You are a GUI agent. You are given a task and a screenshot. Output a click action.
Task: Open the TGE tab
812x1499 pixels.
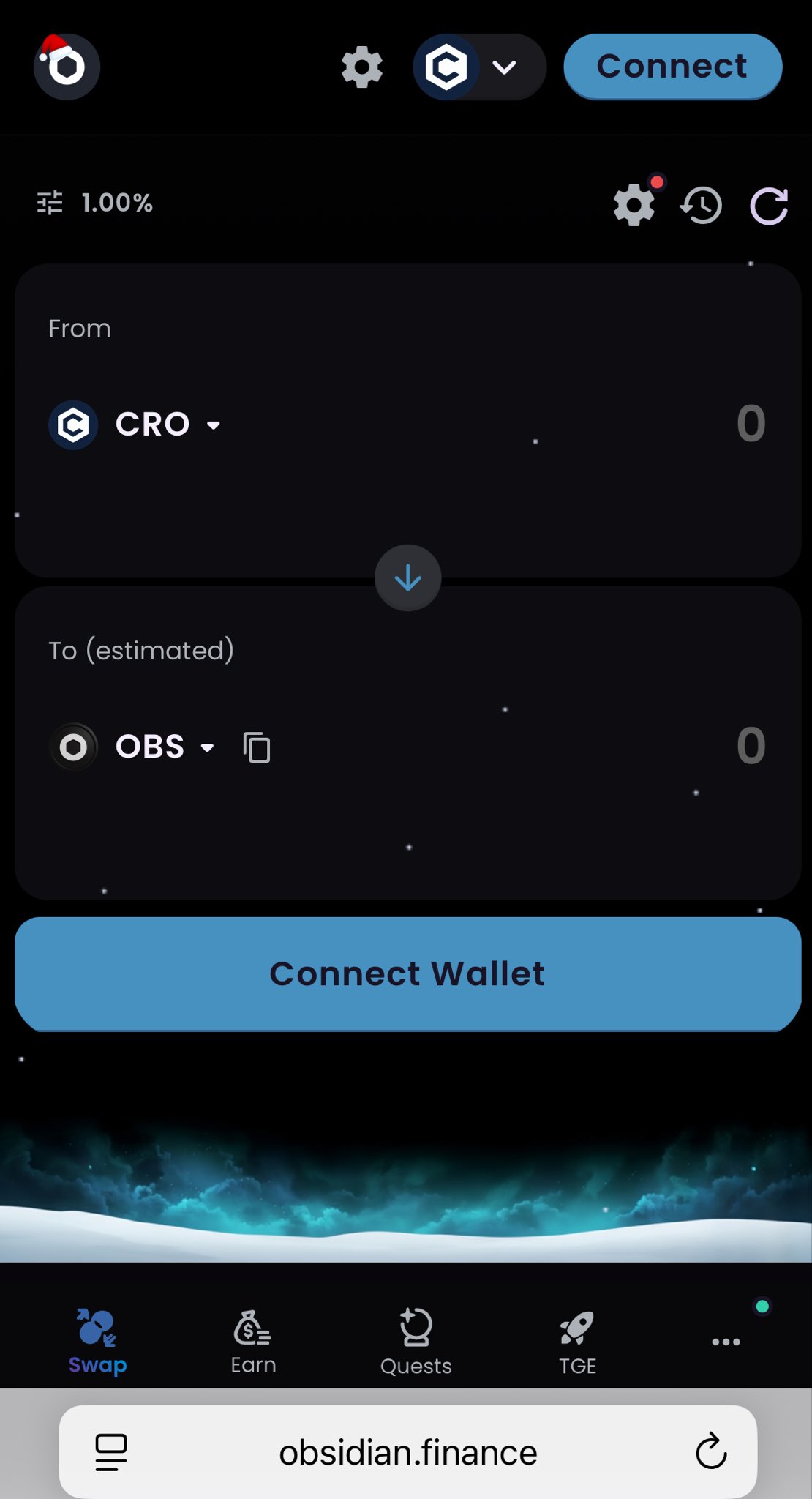pos(577,1342)
